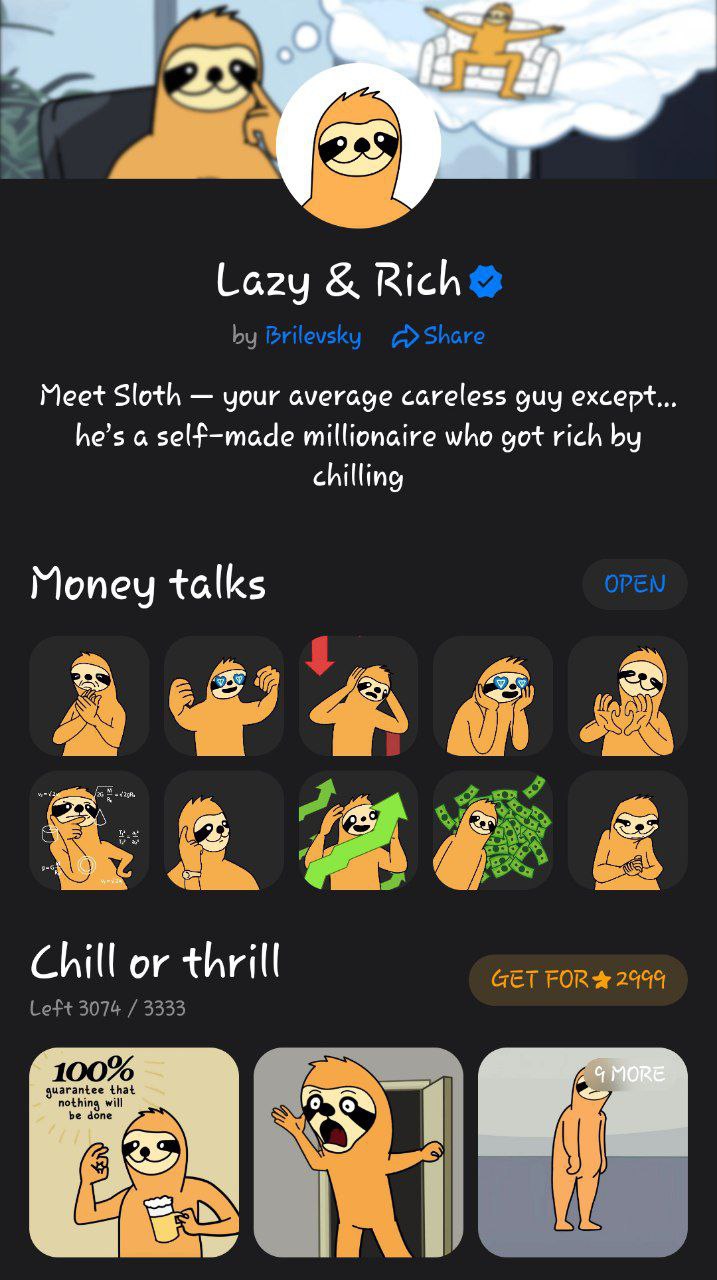
Task: Open the Lazy & Rich profile avatar
Action: click(x=358, y=146)
